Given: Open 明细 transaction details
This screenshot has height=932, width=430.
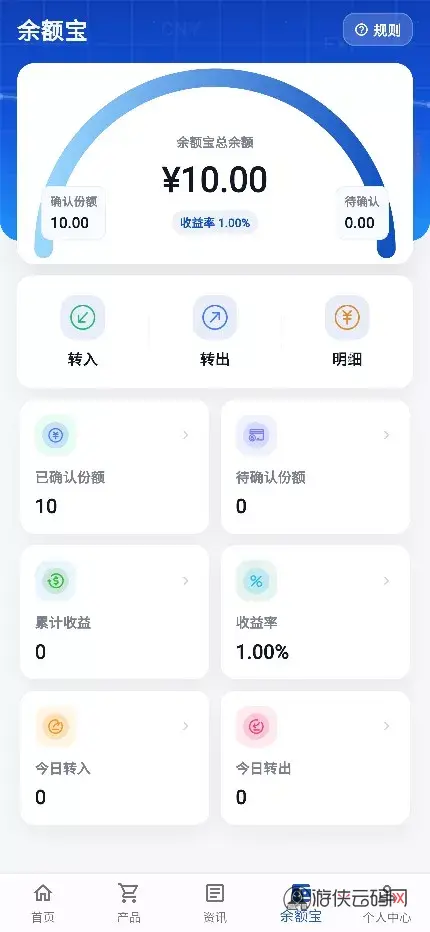Looking at the screenshot, I should pos(347,331).
